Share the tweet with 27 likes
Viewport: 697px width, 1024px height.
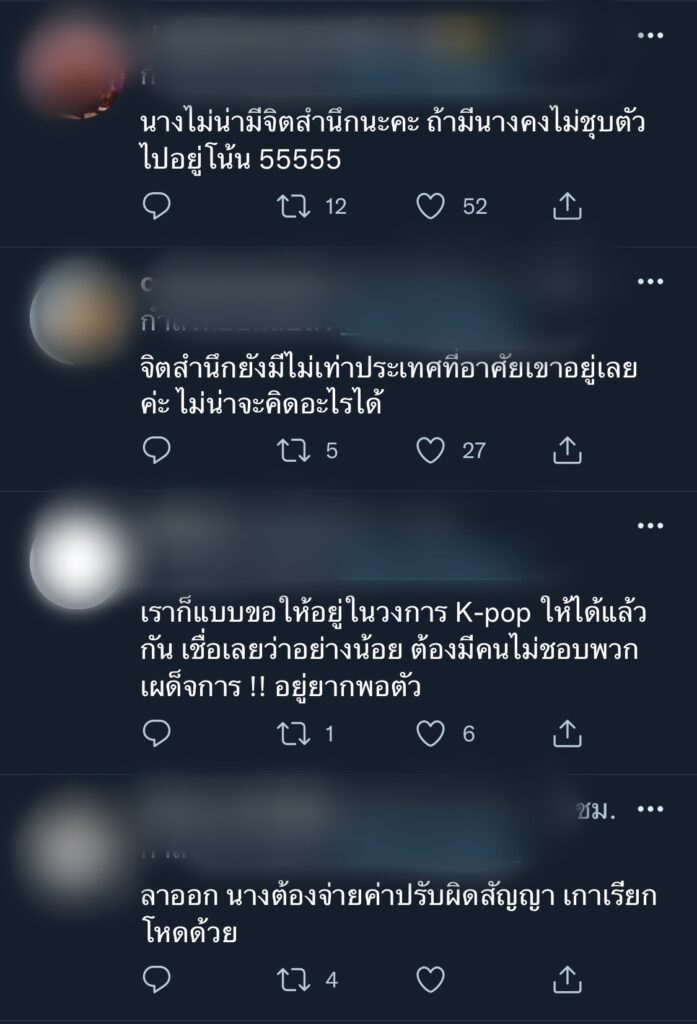[x=566, y=451]
